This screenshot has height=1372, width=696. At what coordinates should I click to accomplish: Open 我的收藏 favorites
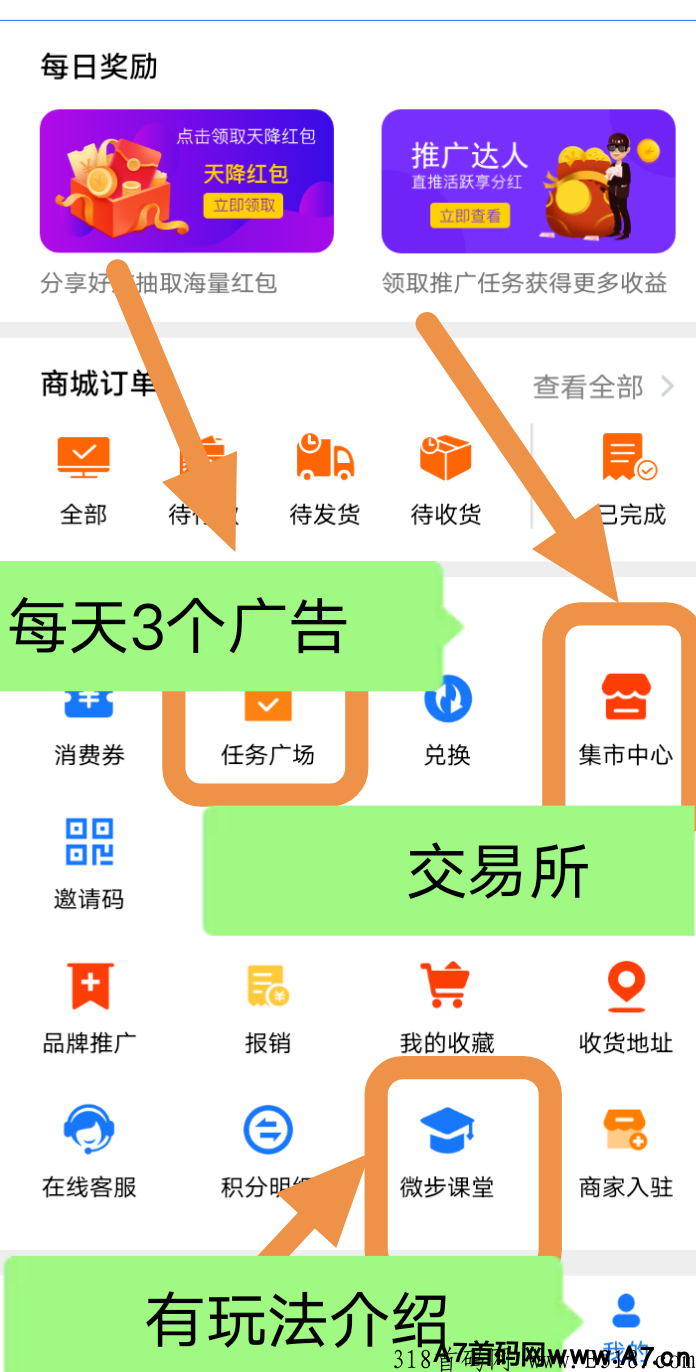click(x=446, y=1007)
